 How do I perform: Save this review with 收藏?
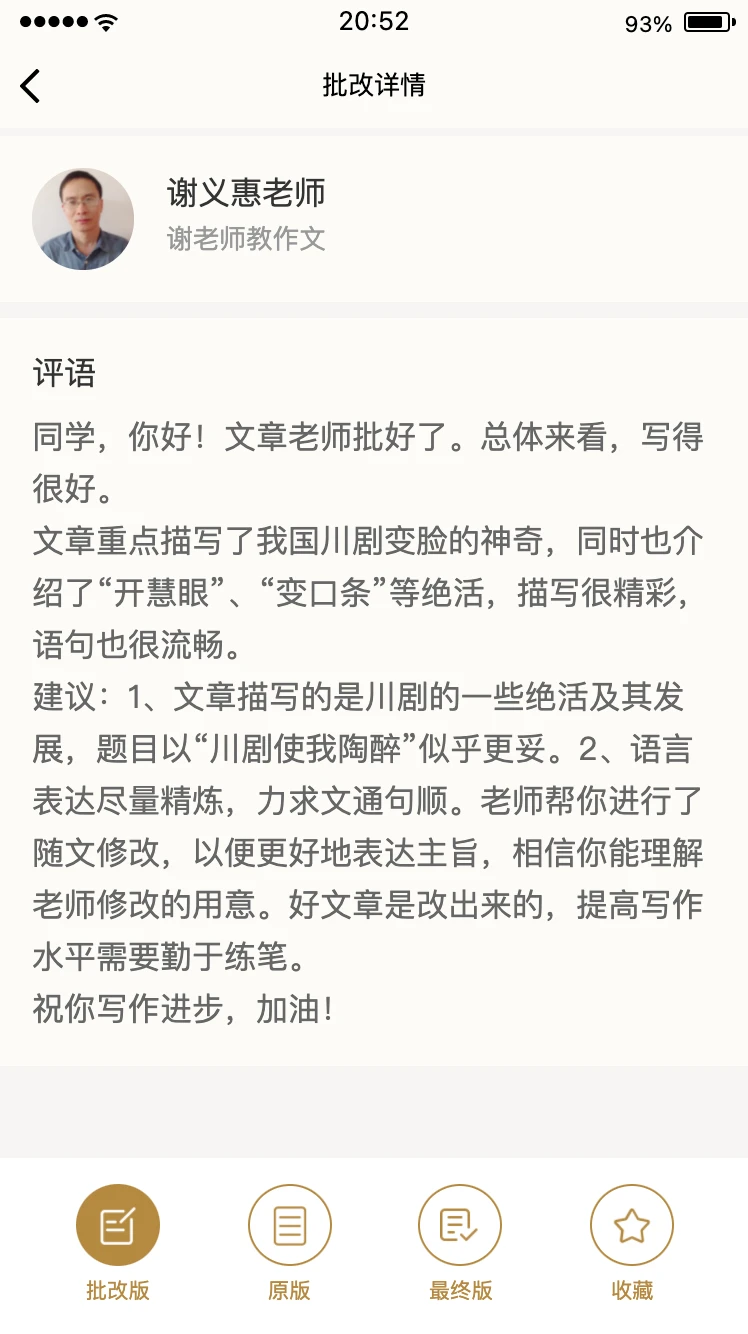632,1244
